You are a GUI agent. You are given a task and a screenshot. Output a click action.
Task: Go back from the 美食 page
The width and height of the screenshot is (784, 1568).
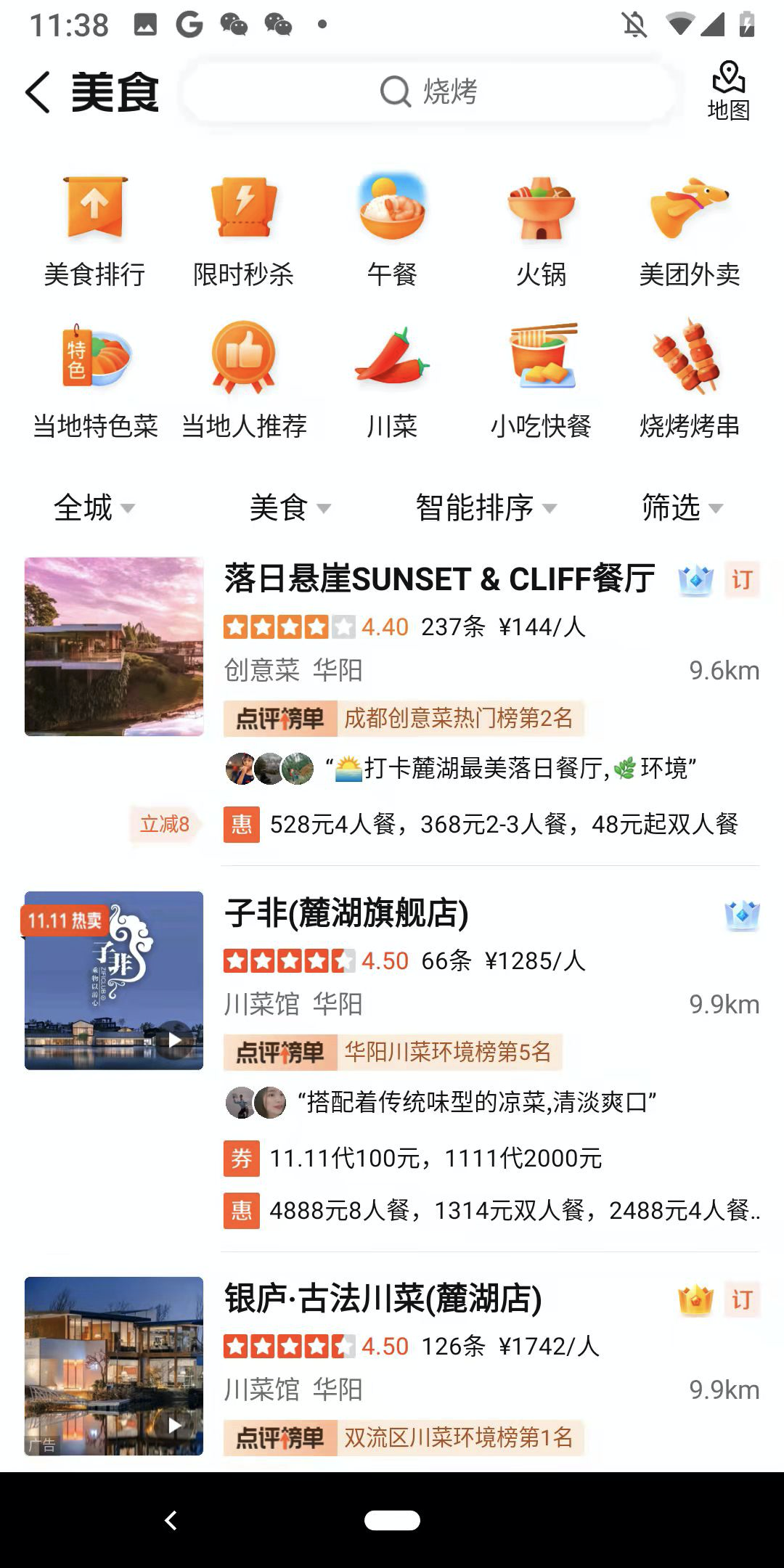click(38, 92)
